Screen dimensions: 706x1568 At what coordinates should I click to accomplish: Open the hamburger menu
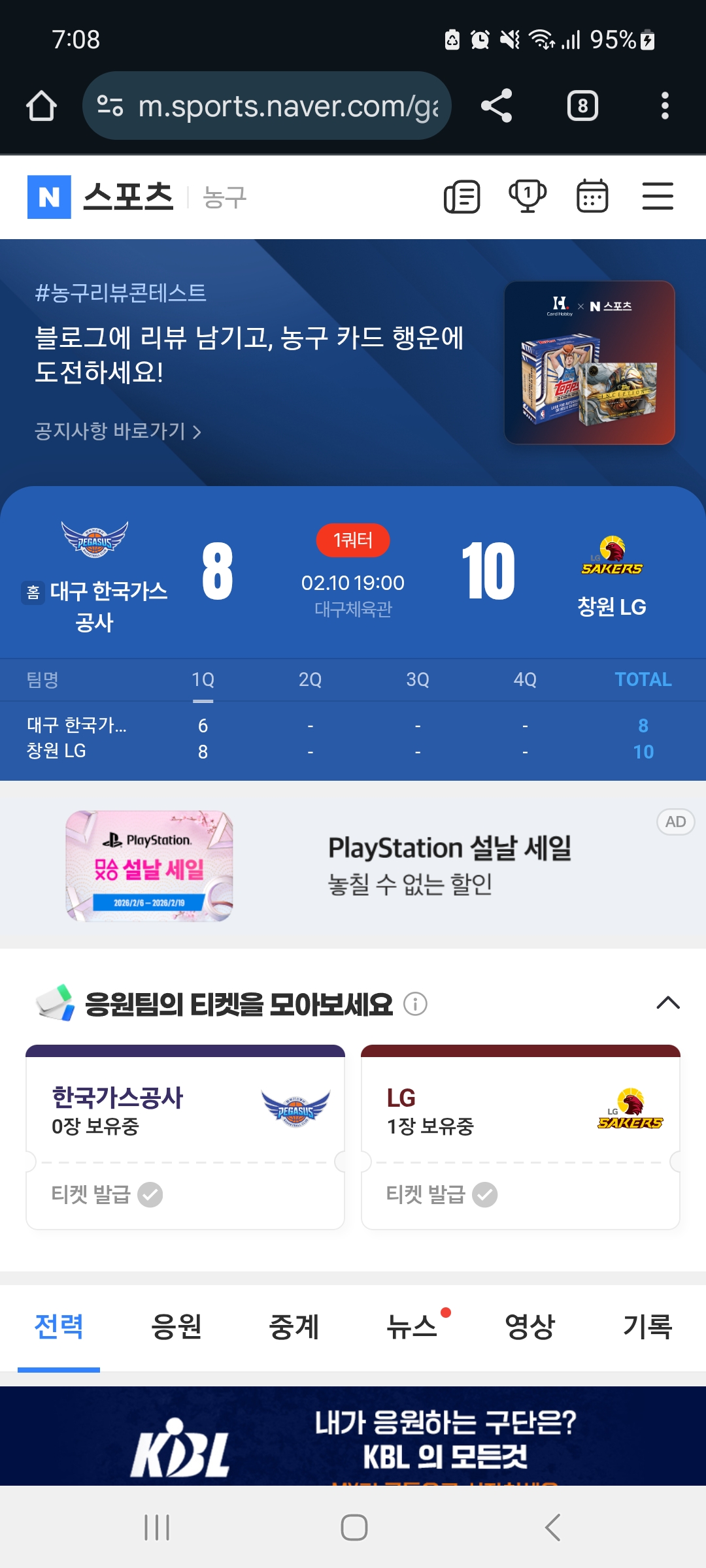(x=658, y=197)
